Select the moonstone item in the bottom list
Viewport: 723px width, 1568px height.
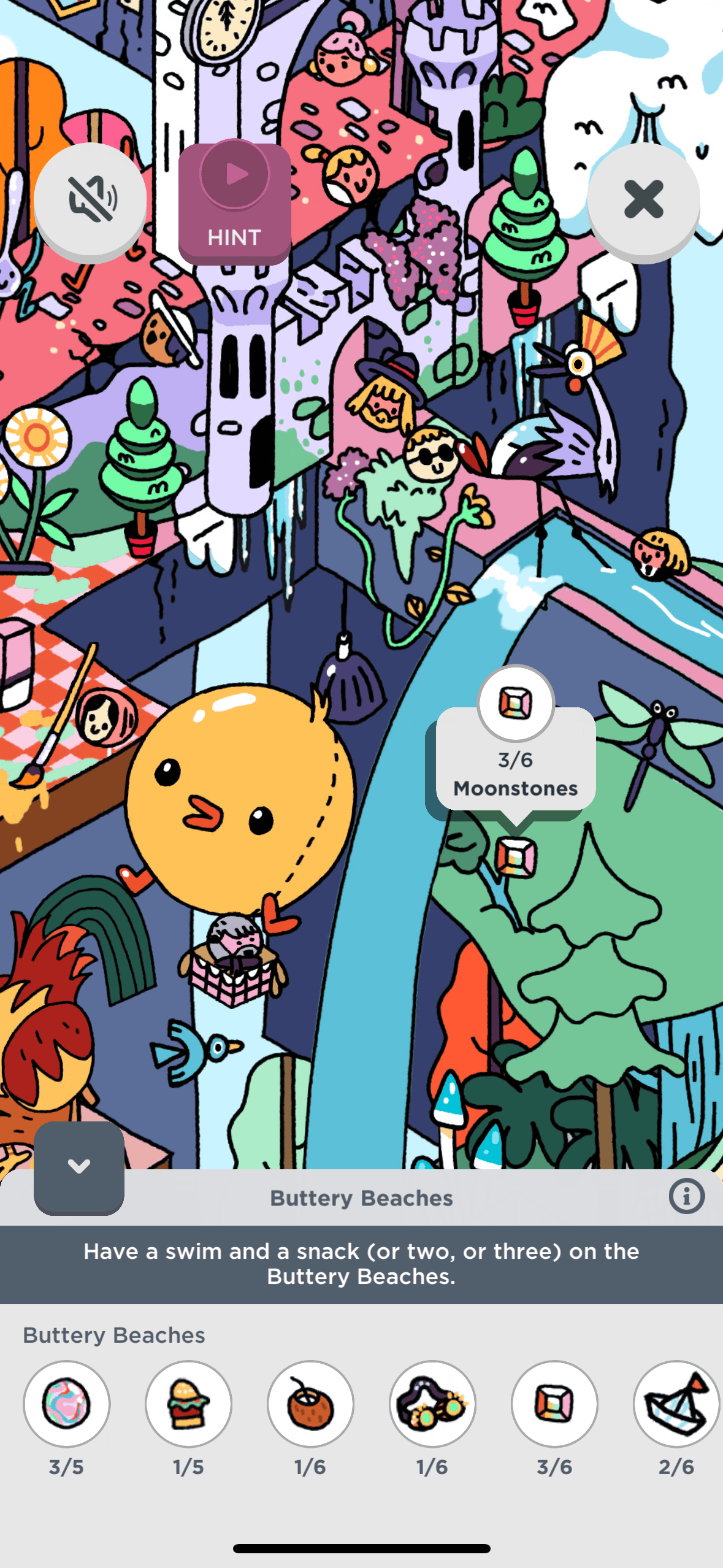(554, 1404)
